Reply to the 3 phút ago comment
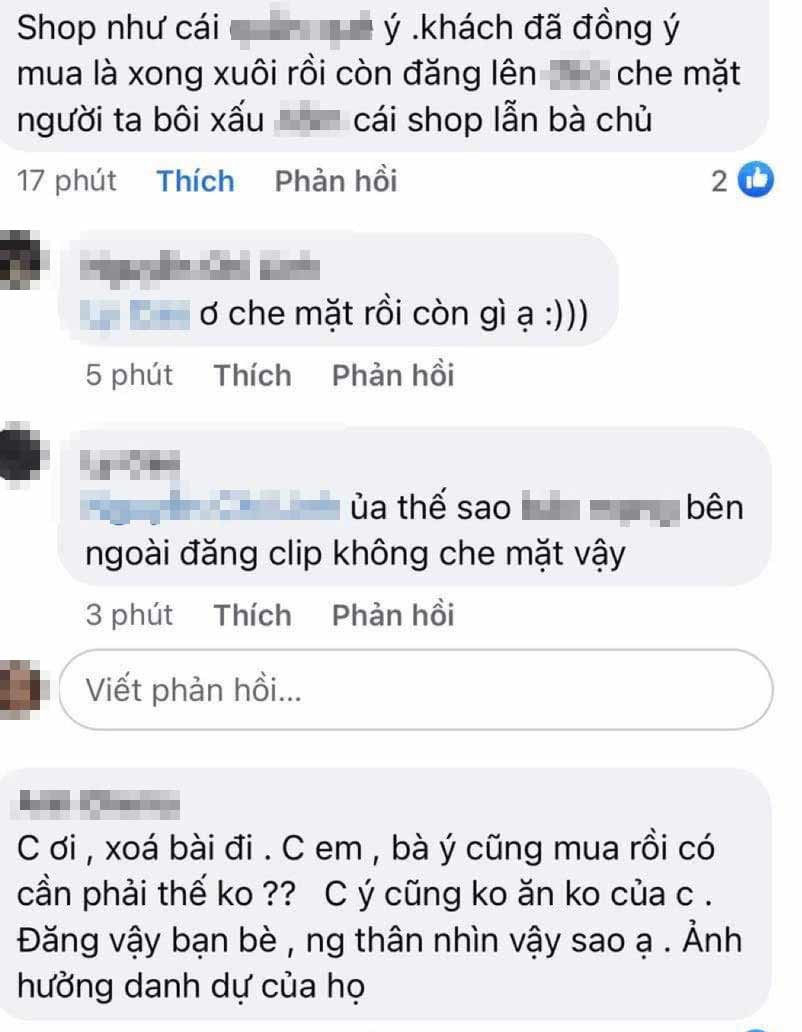 pyautogui.click(x=392, y=614)
